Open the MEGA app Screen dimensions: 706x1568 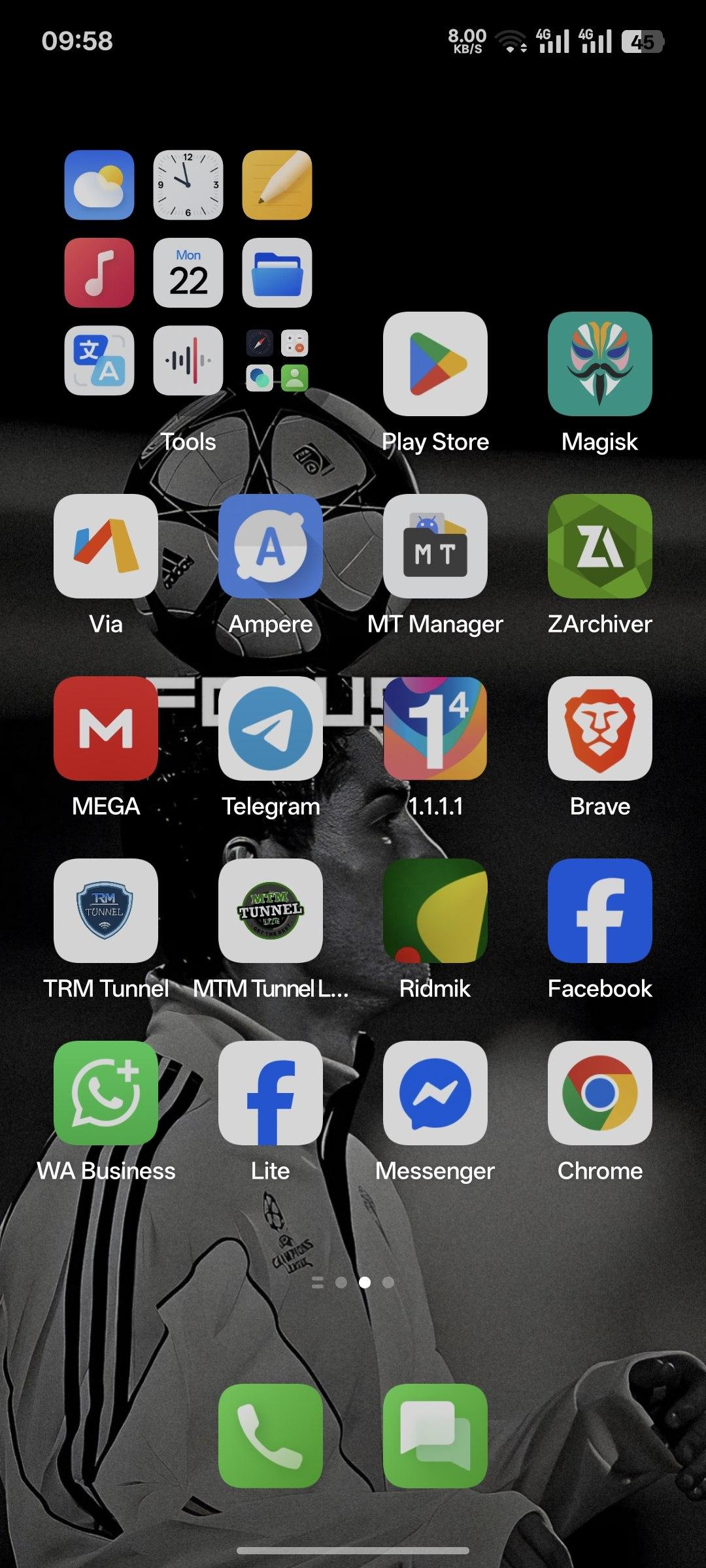[x=106, y=728]
